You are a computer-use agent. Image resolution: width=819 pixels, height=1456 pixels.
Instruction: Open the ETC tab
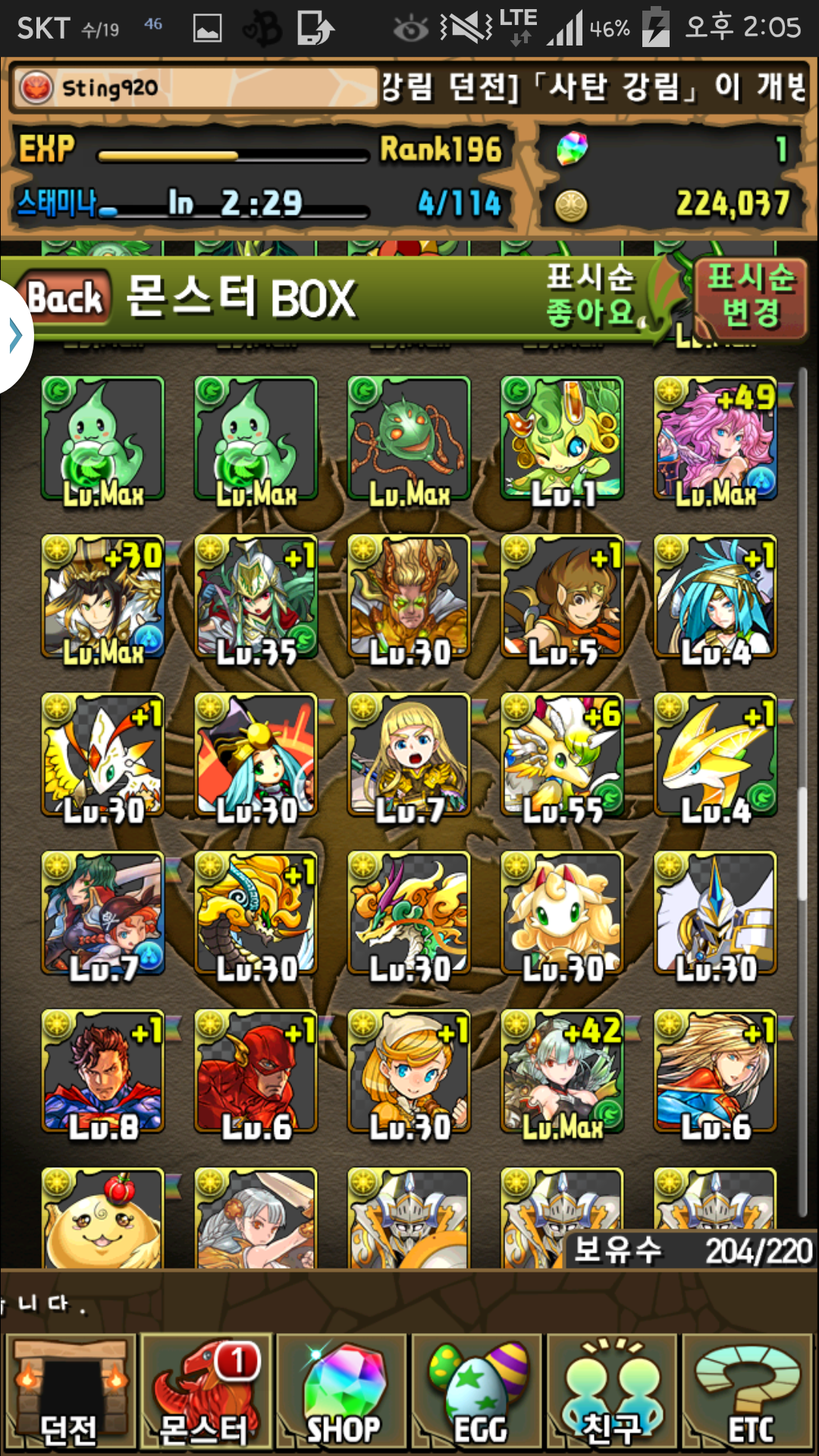(748, 1392)
